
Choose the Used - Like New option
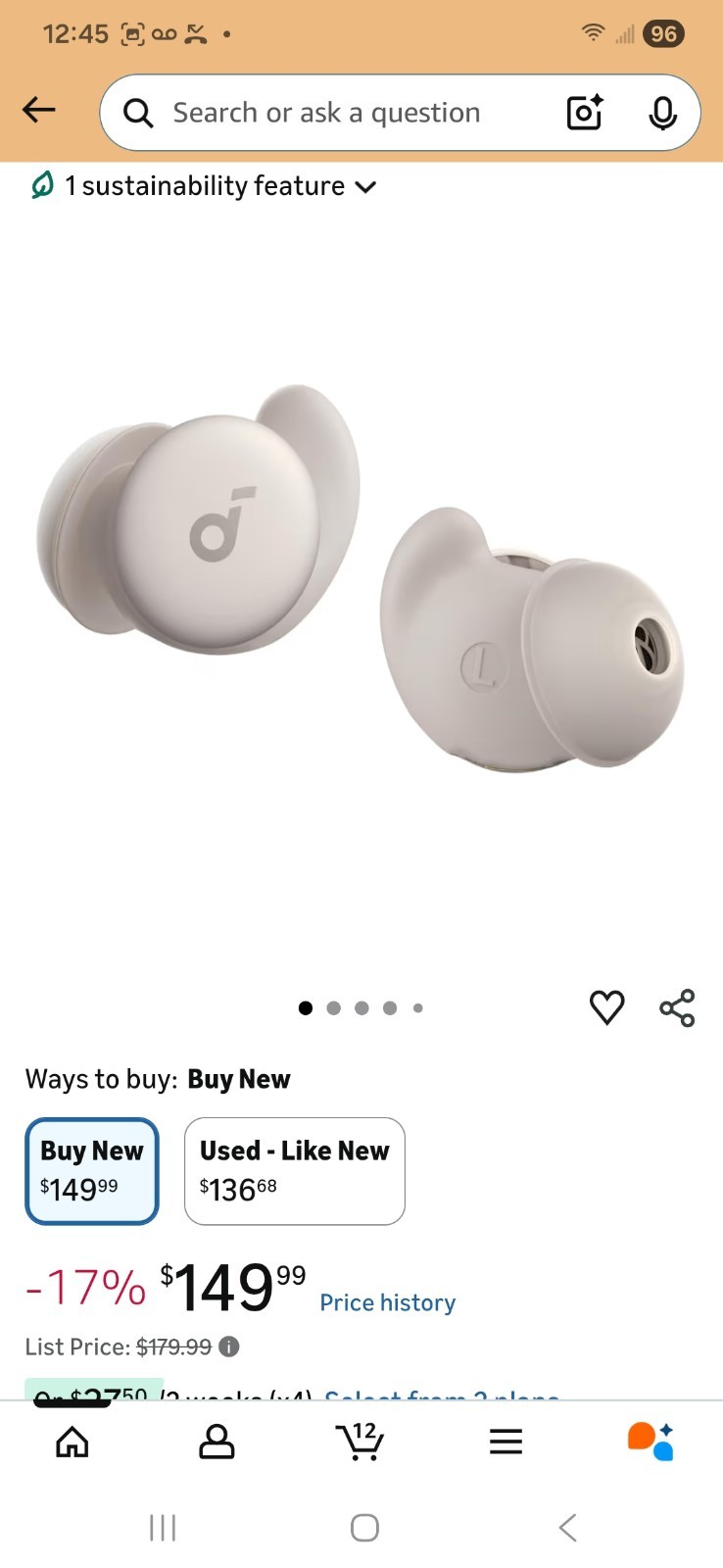(294, 1170)
